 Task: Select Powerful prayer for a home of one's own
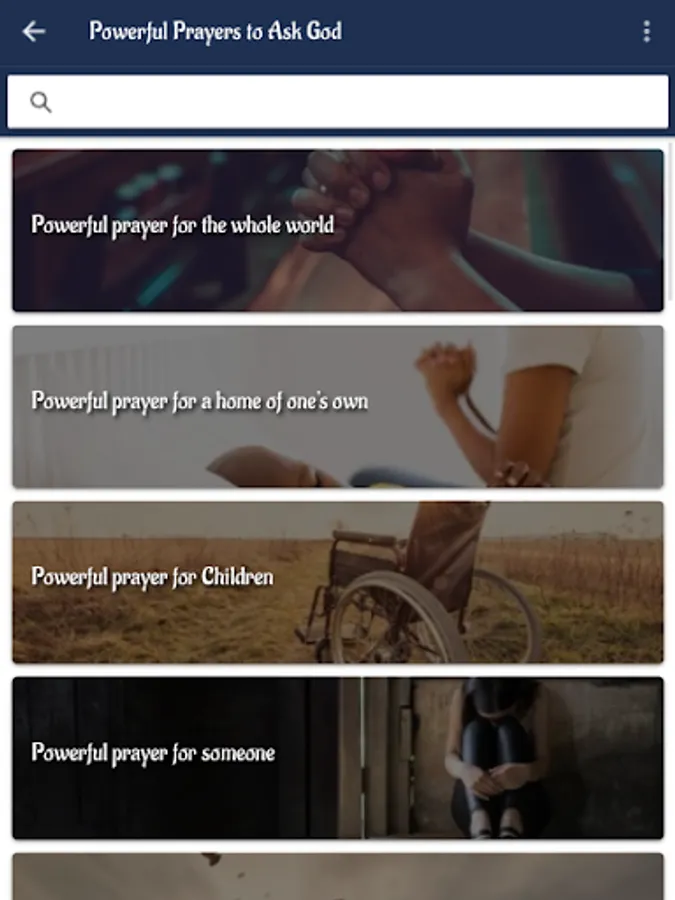(x=338, y=406)
